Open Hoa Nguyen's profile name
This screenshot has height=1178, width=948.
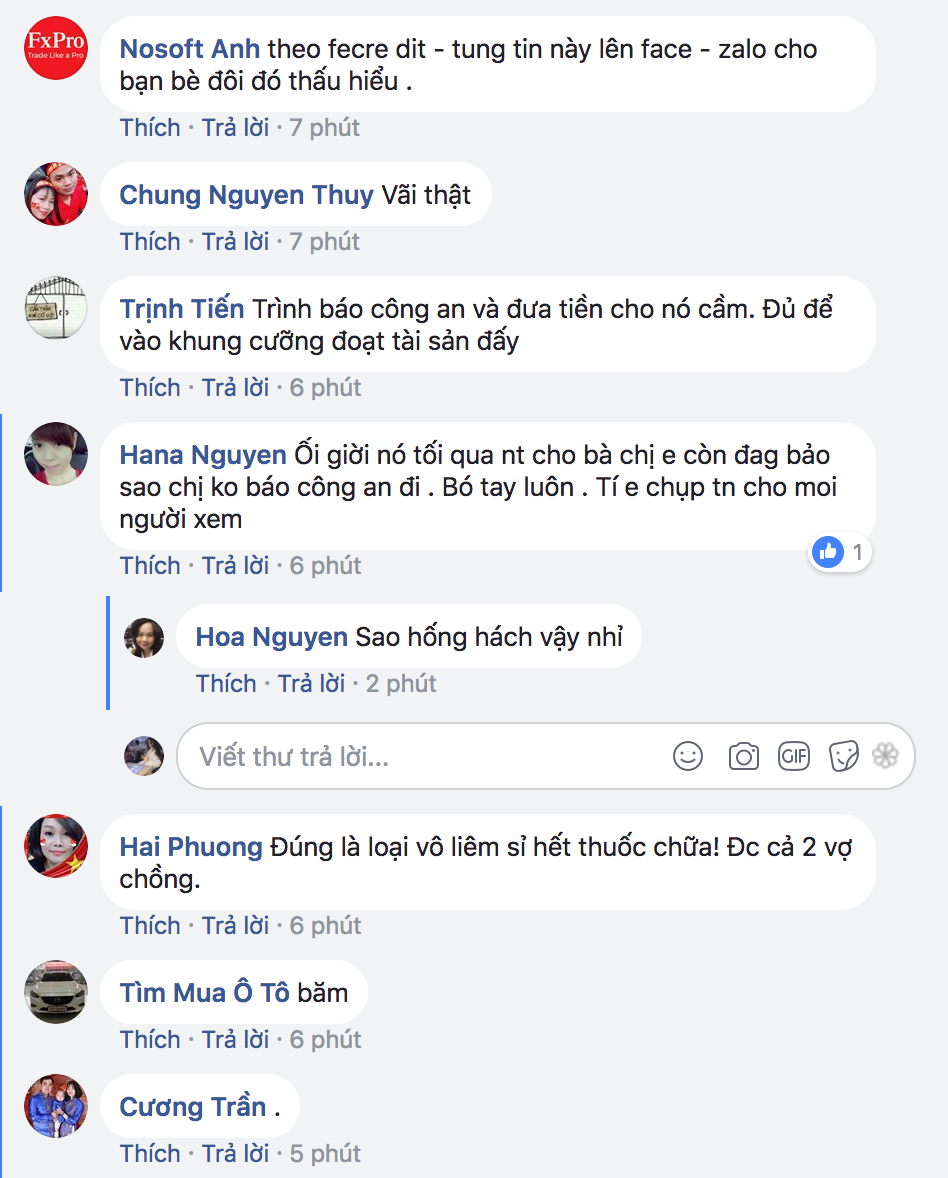[x=271, y=637]
